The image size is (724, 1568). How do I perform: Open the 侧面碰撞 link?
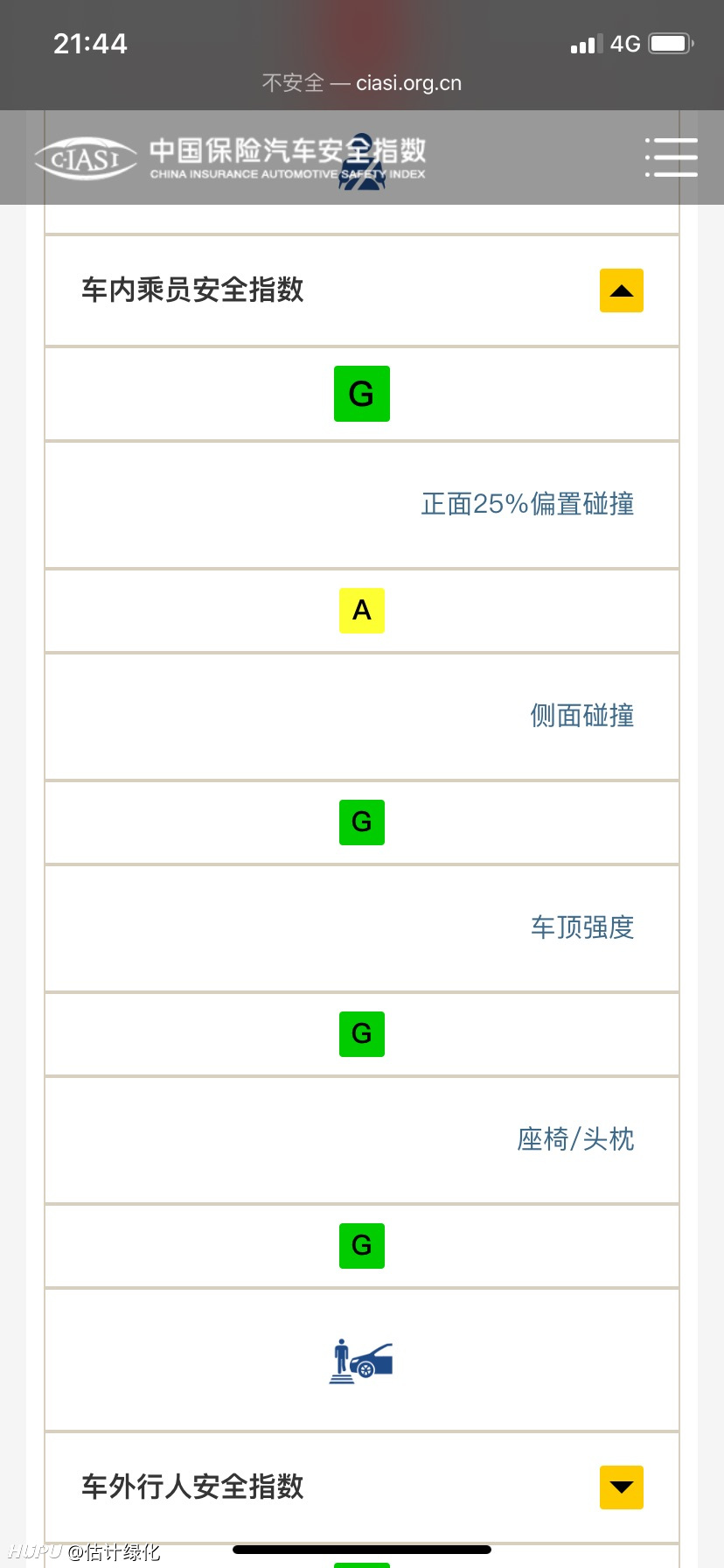coord(581,716)
